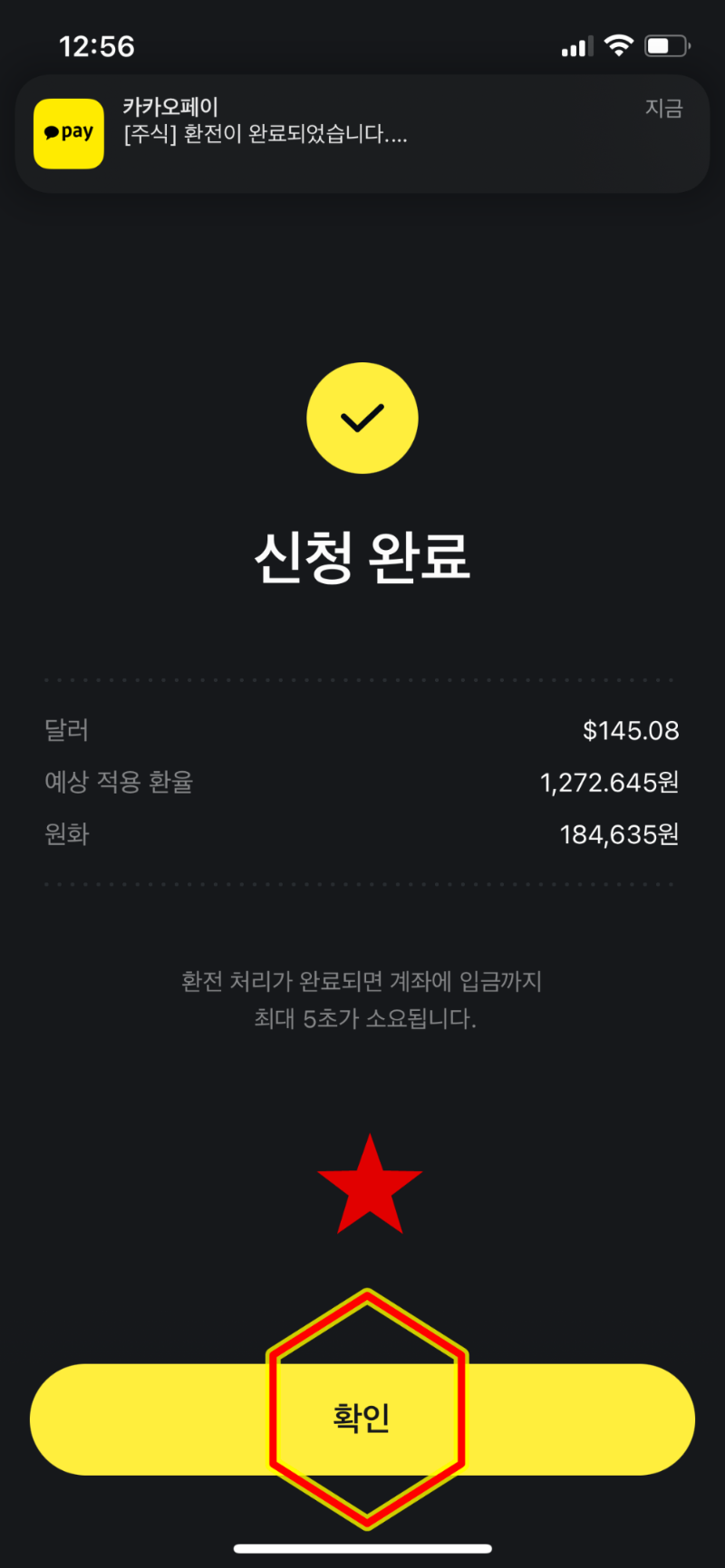Tap the 예상 적용 환율 label
The height and width of the screenshot is (1568, 725).
(120, 783)
